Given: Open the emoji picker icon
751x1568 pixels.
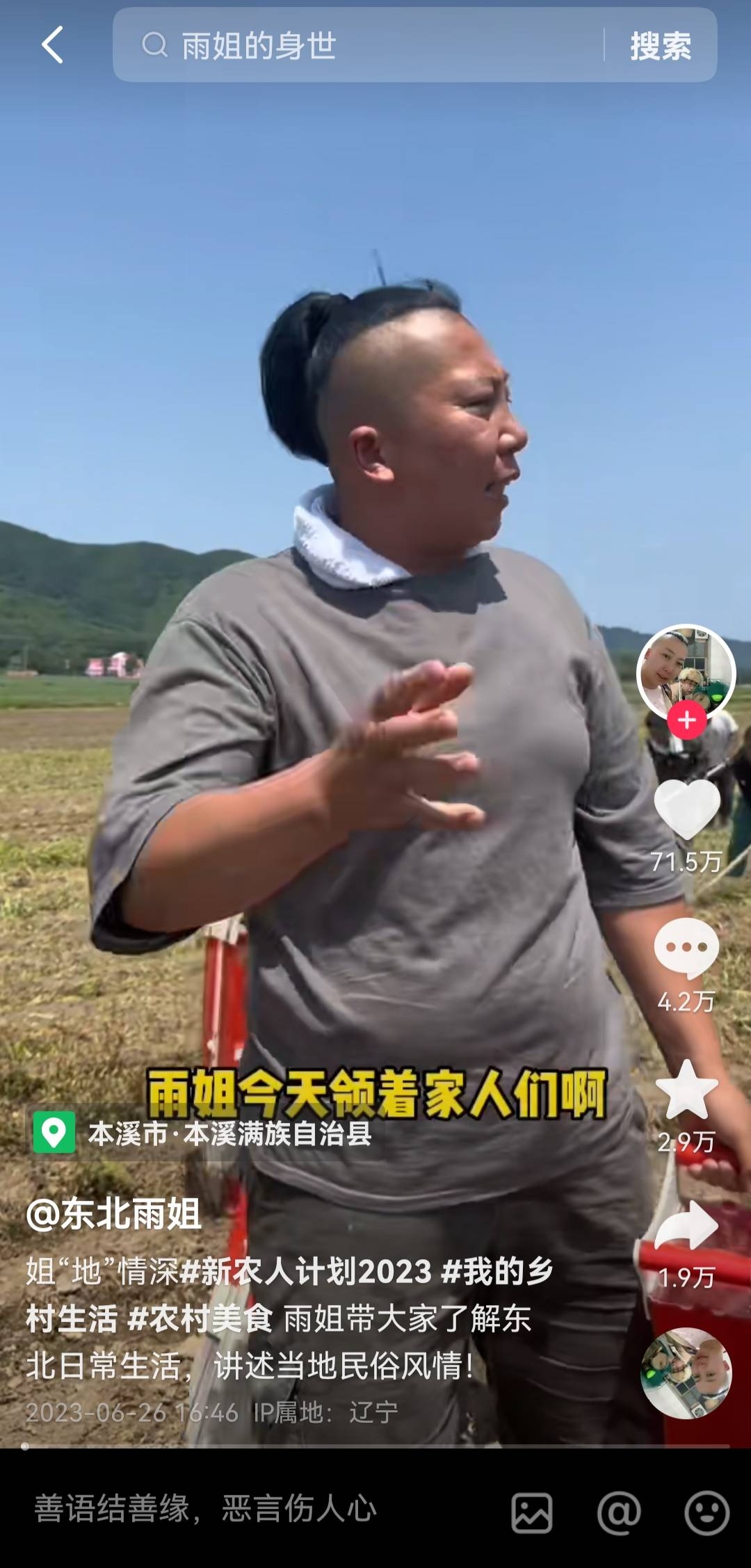Looking at the screenshot, I should tap(706, 1512).
